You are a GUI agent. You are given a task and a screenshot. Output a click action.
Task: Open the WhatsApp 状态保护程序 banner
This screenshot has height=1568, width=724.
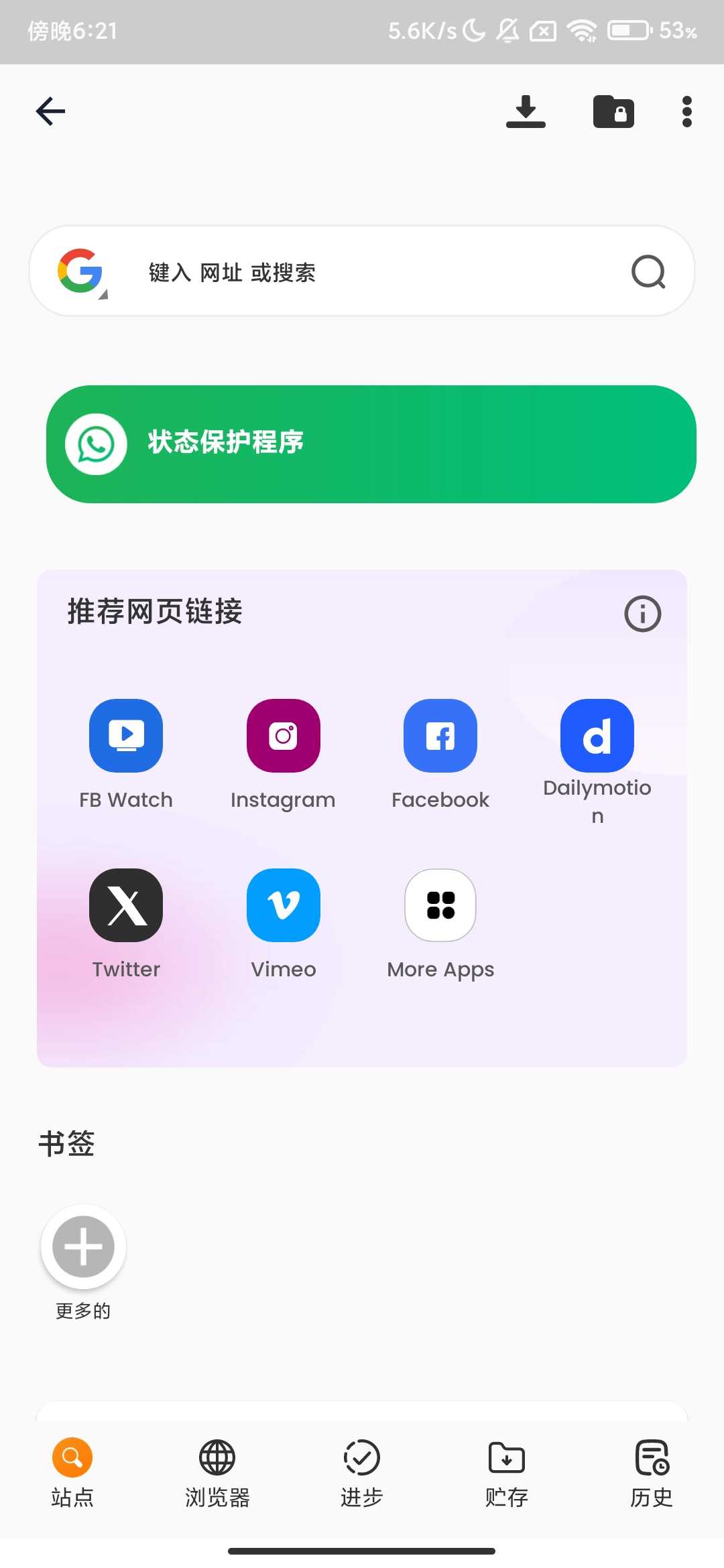coord(371,444)
